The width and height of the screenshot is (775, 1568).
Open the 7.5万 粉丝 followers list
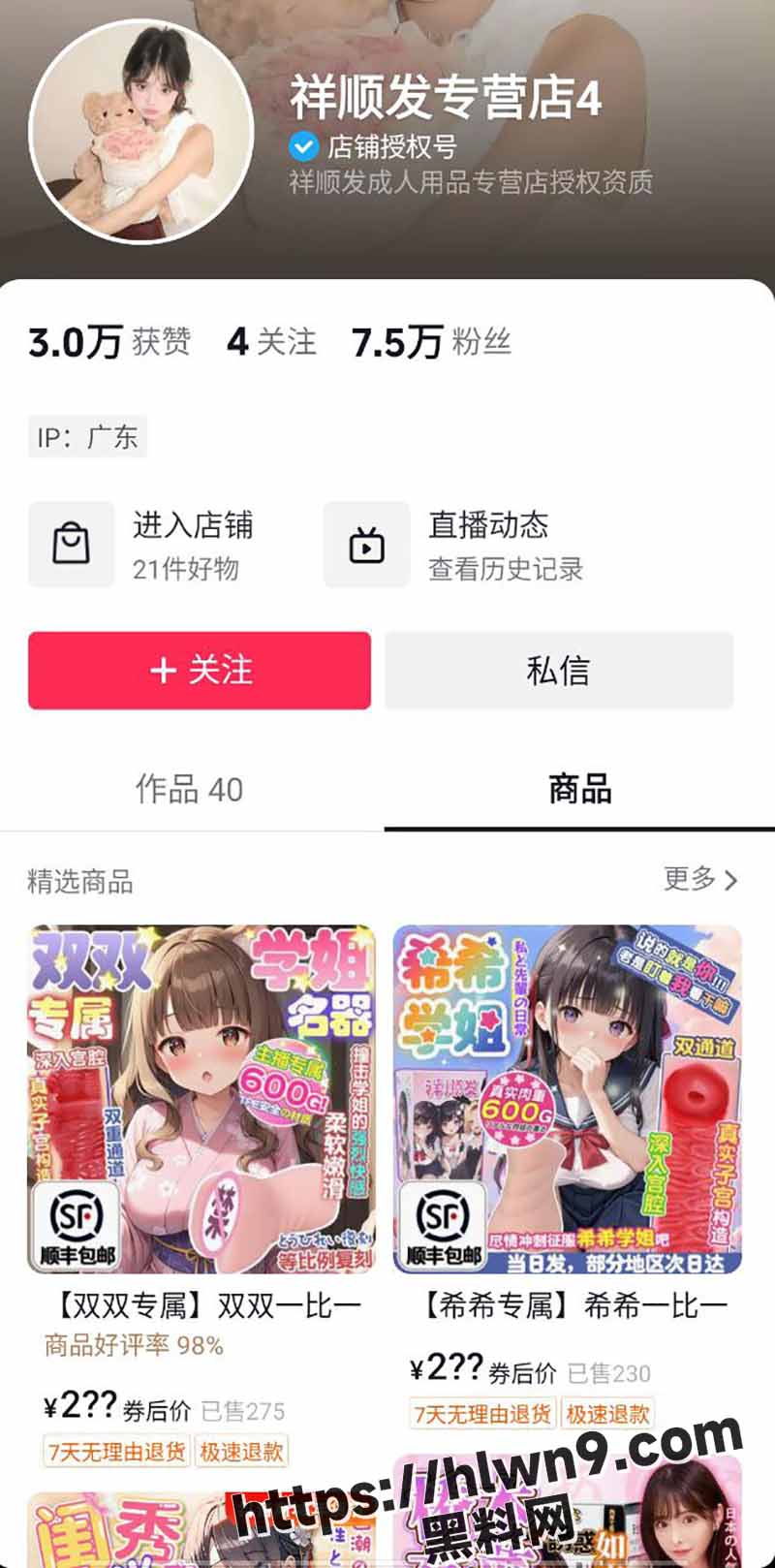431,342
